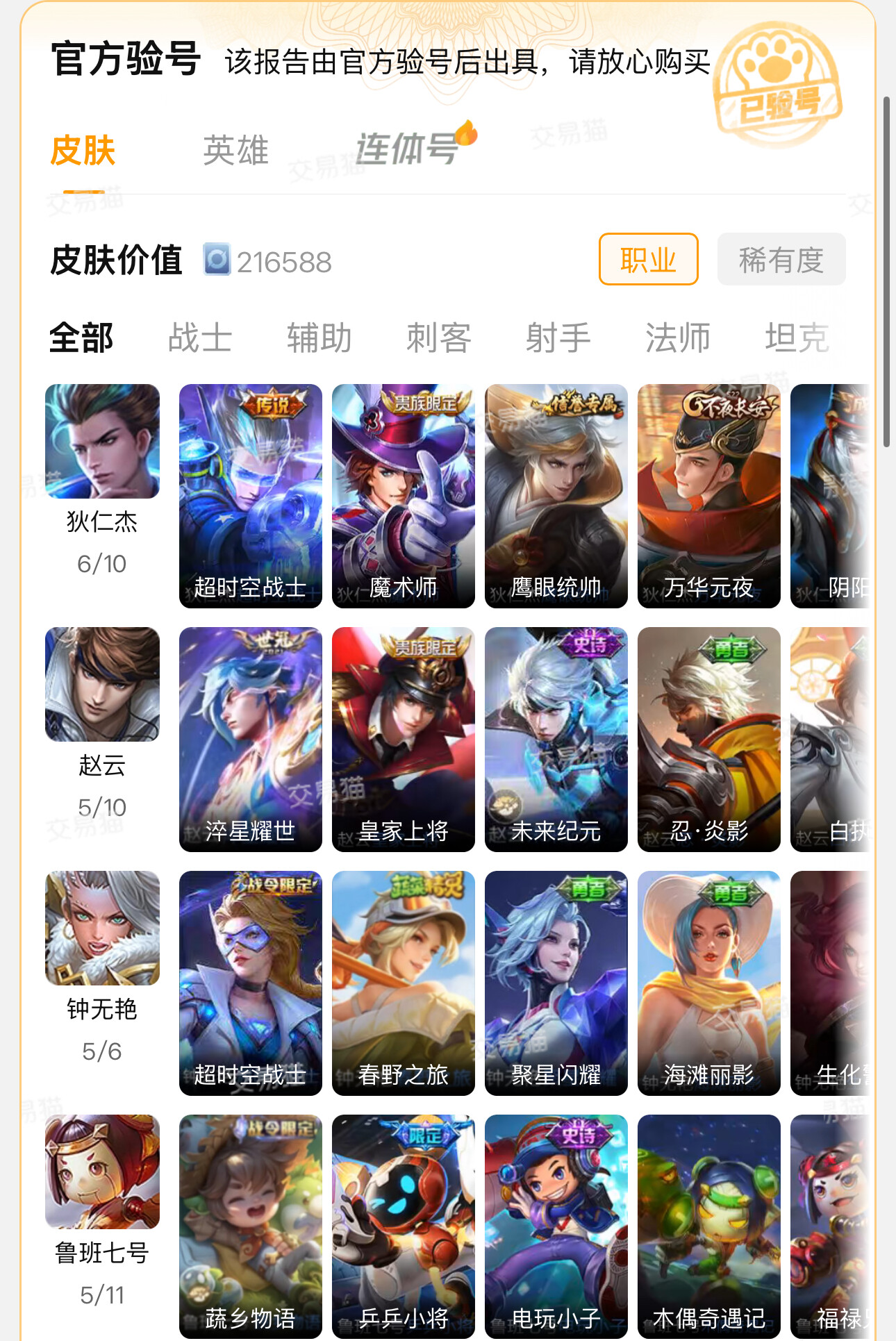
Task: Open the 狄仁杰 hero avatar
Action: pos(102,441)
